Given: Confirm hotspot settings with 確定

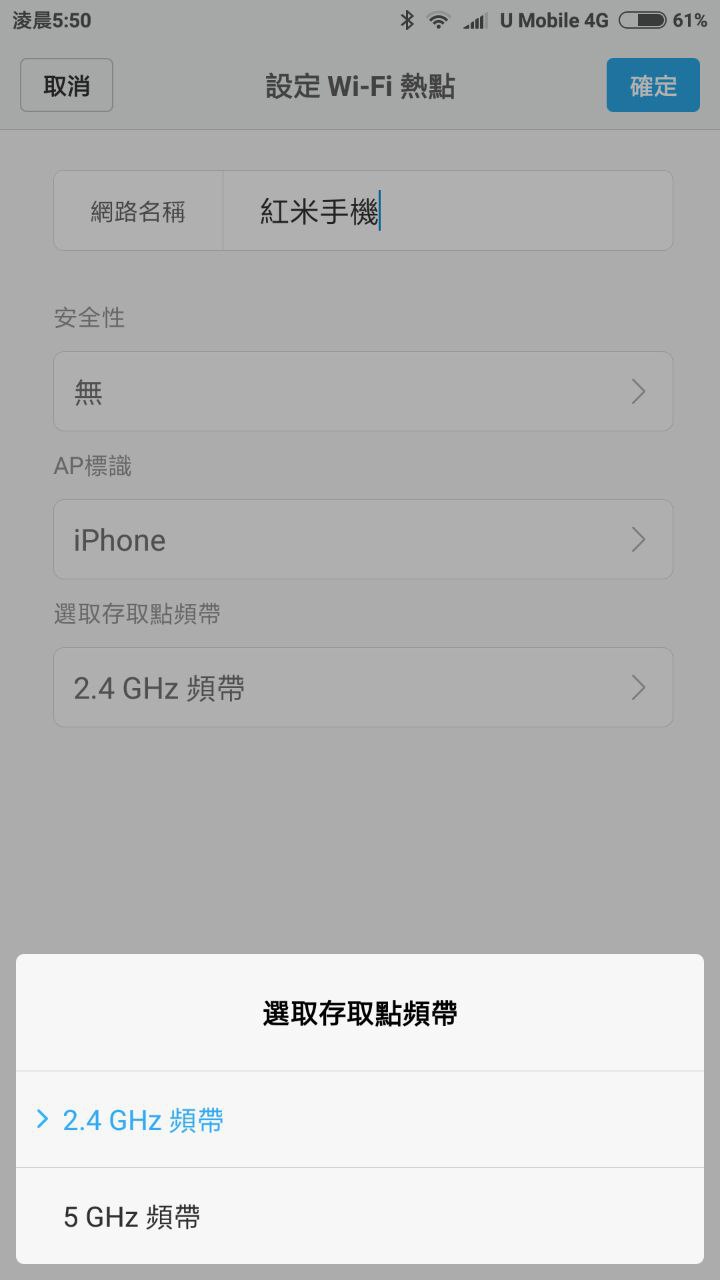Looking at the screenshot, I should [x=653, y=86].
